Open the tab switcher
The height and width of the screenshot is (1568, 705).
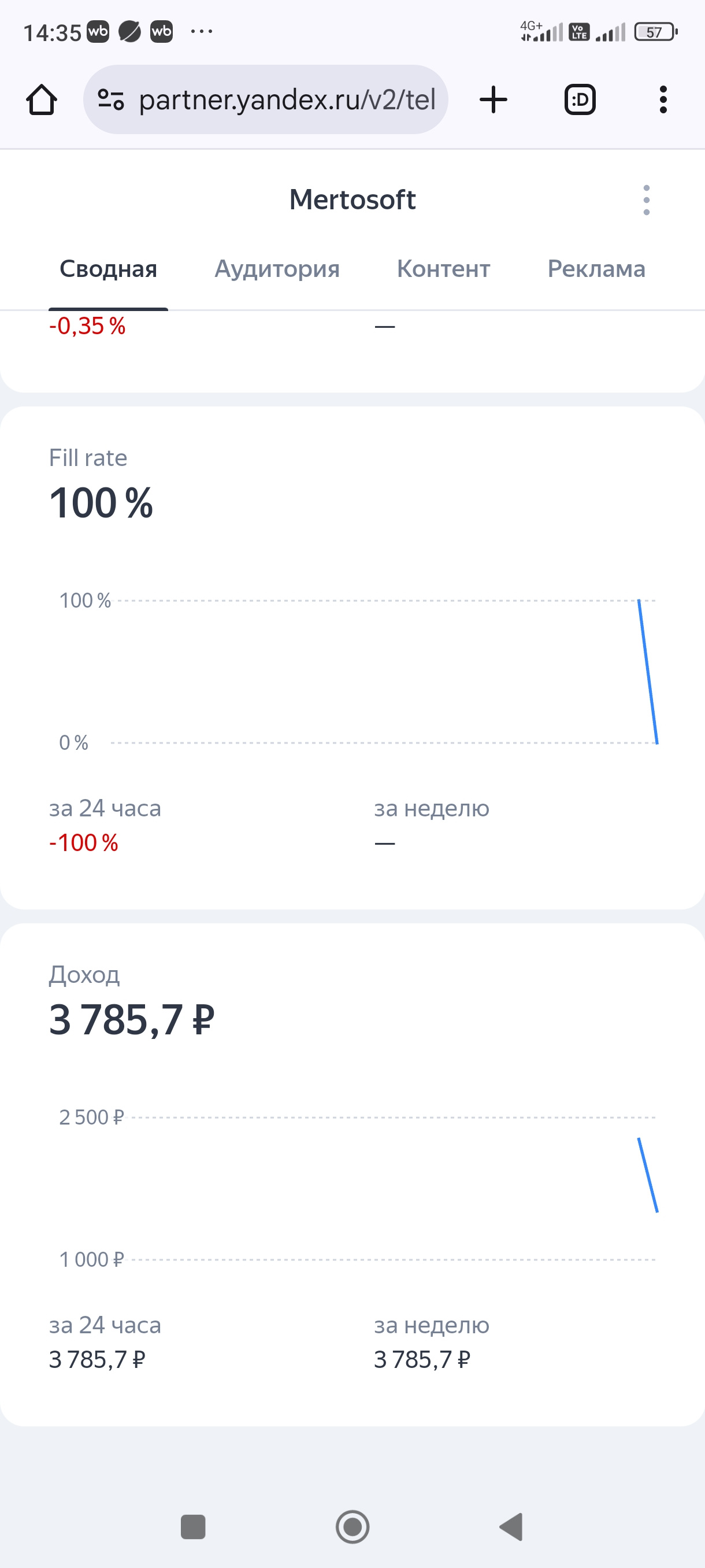coord(580,100)
